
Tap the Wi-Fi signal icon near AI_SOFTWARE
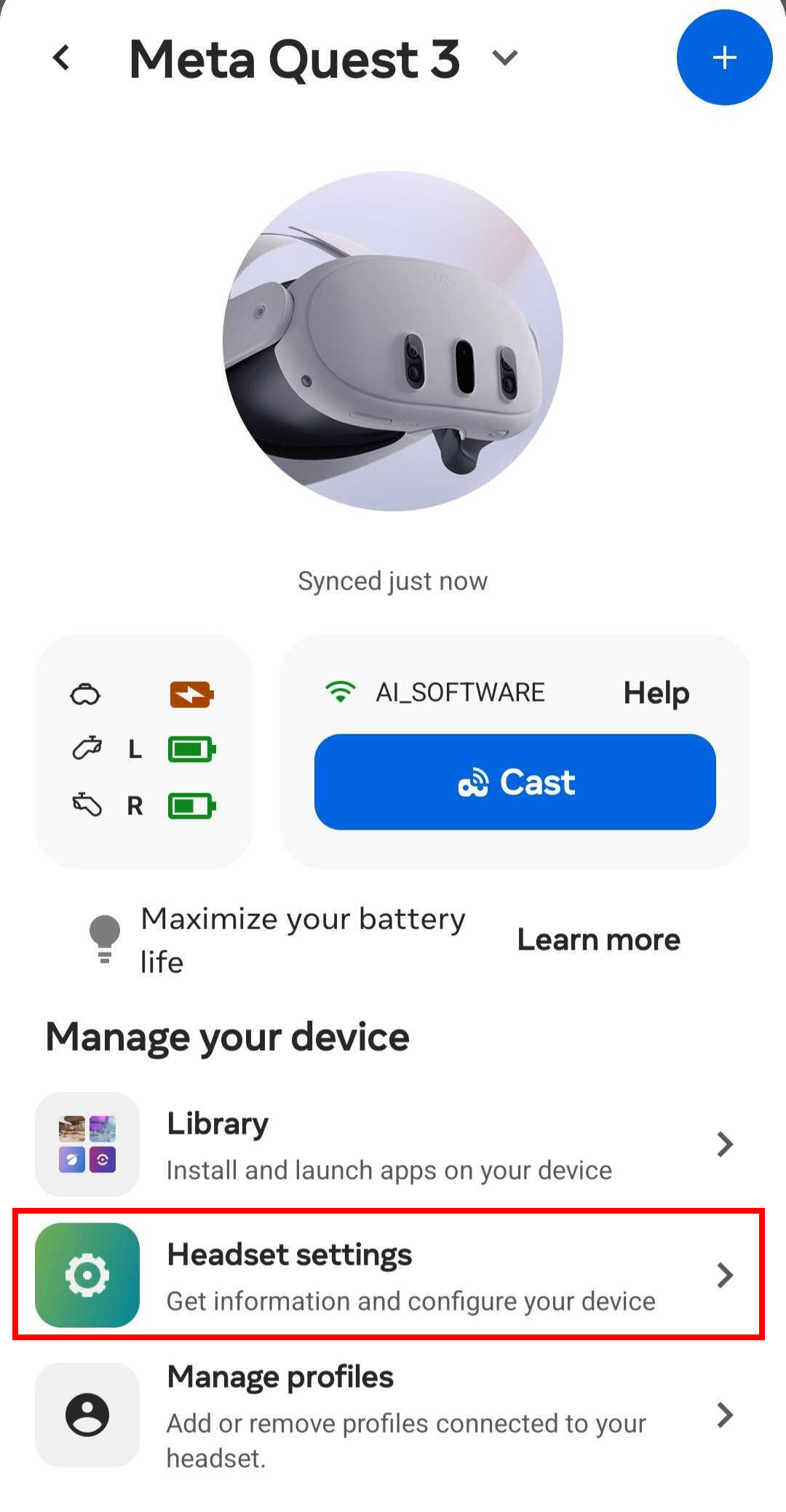(341, 691)
